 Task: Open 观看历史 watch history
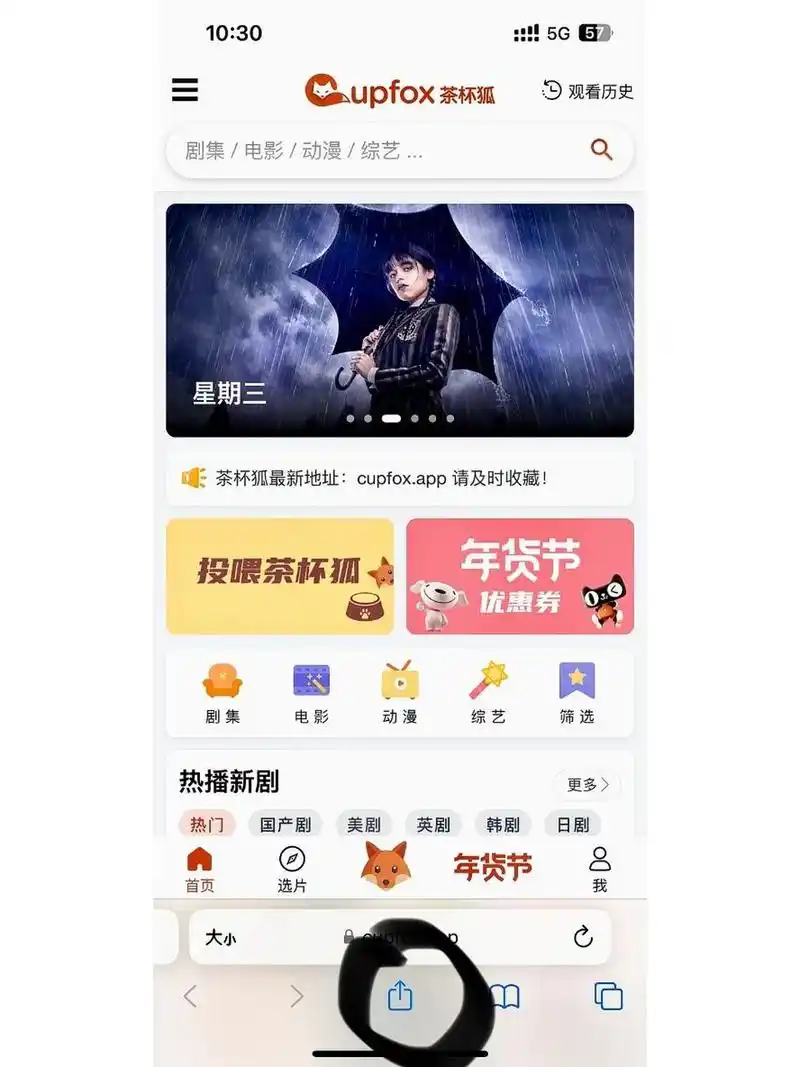click(x=588, y=91)
